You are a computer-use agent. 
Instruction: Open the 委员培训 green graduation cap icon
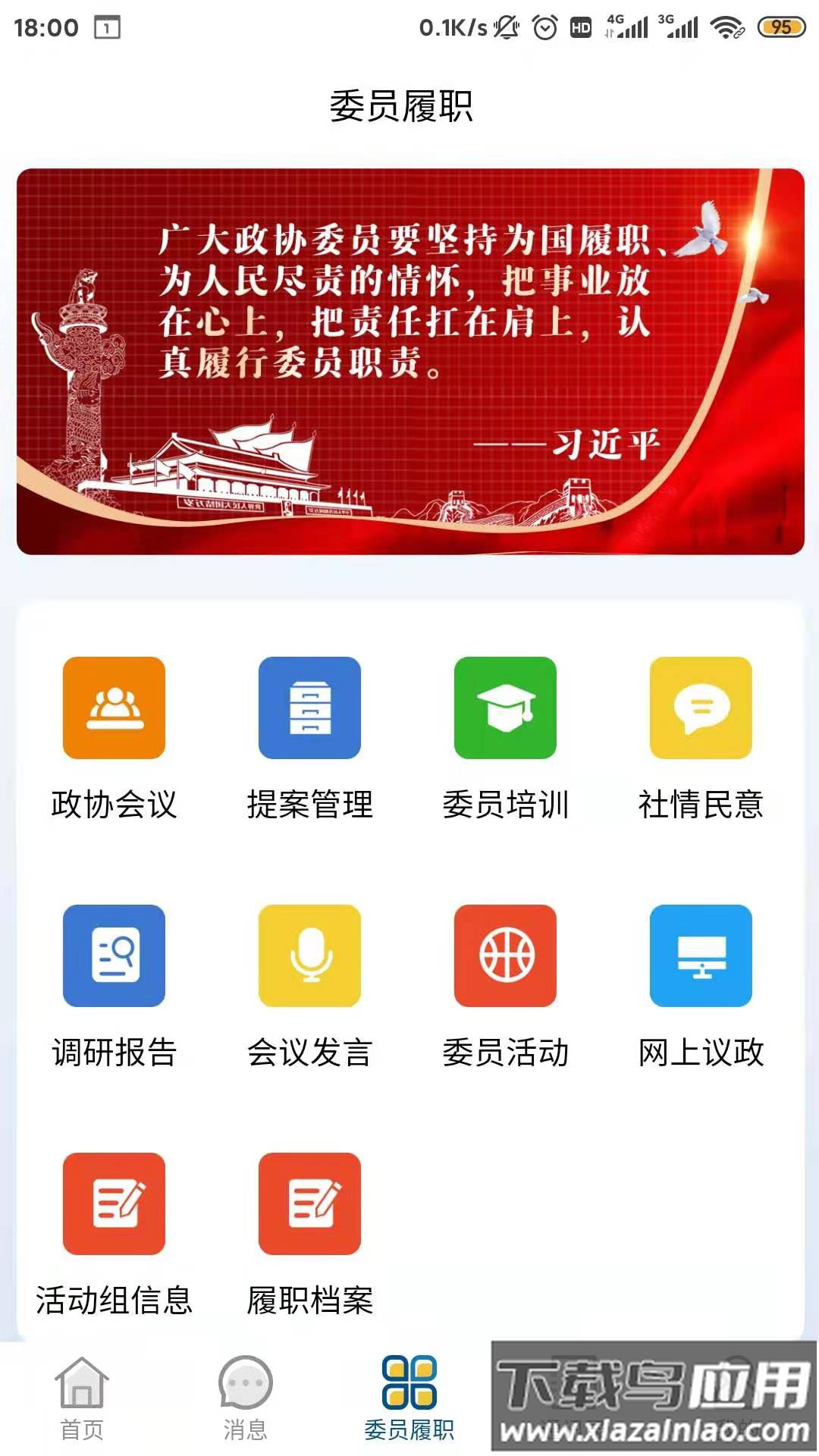click(505, 707)
